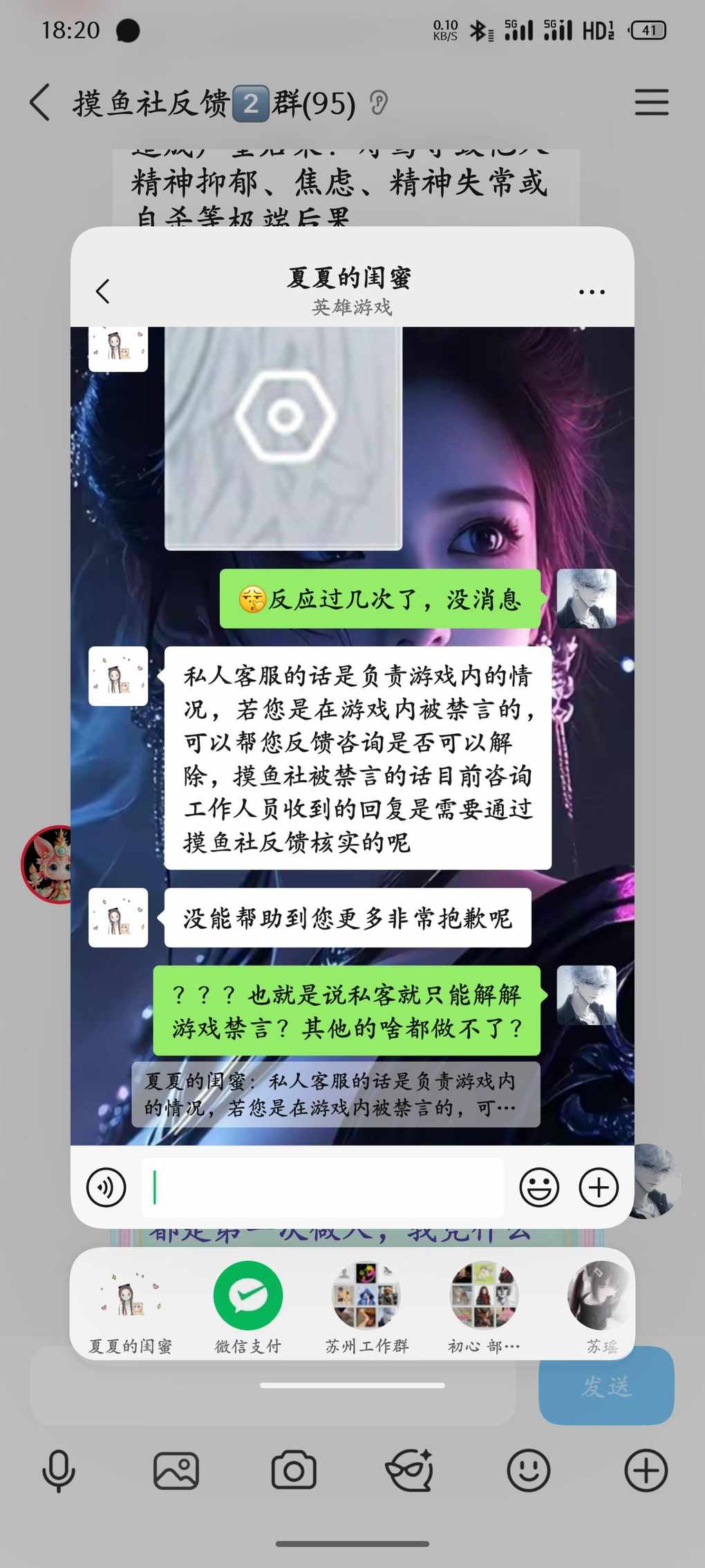705x1568 pixels.
Task: Jump to the quoted 夏夏的闺蜜 message preview
Action: tap(336, 1094)
